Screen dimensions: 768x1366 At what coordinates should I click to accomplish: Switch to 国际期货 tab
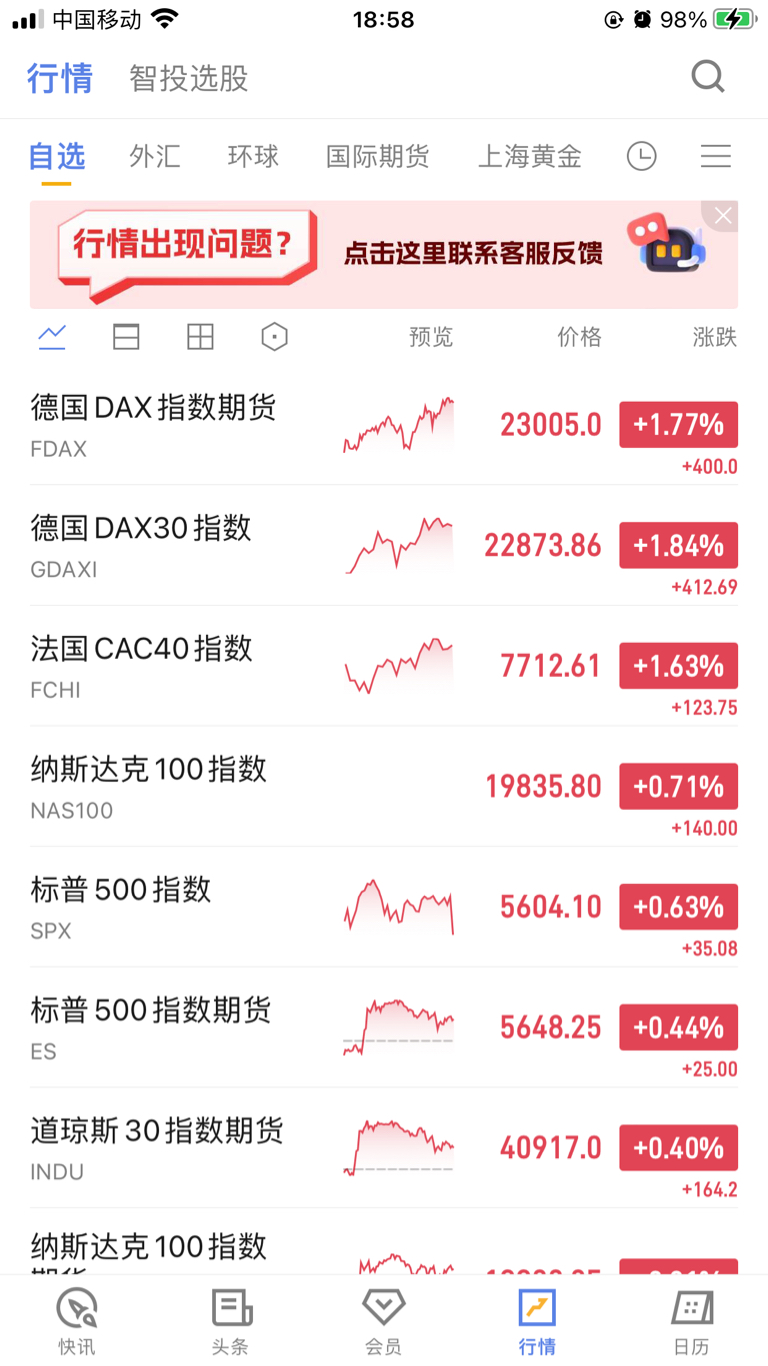pos(378,156)
